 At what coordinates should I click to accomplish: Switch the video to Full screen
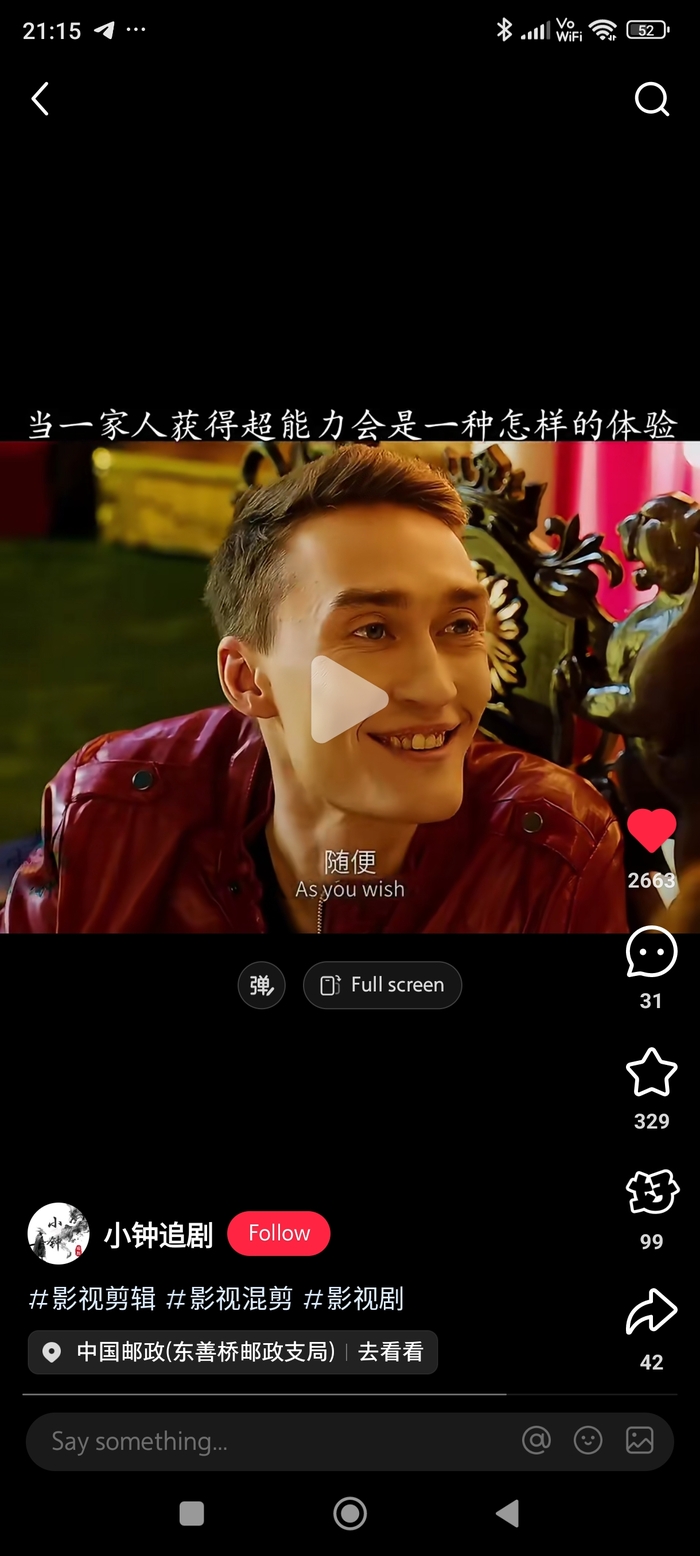[382, 985]
